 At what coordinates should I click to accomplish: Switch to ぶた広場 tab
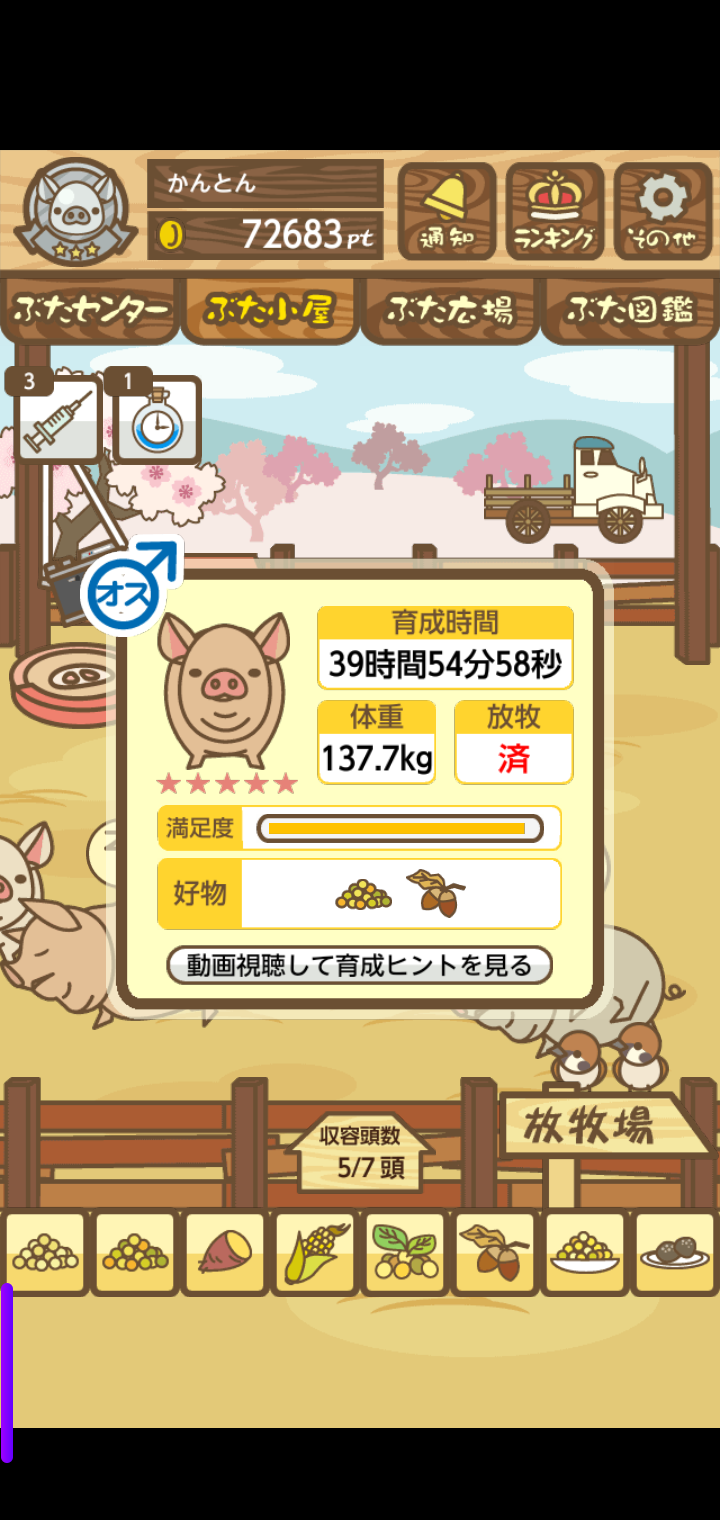pos(450,310)
